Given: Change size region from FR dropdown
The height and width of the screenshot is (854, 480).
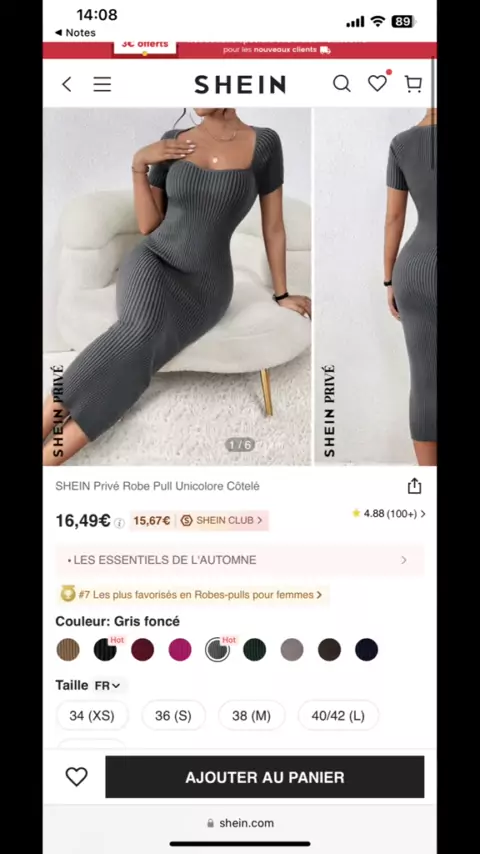Looking at the screenshot, I should [108, 686].
